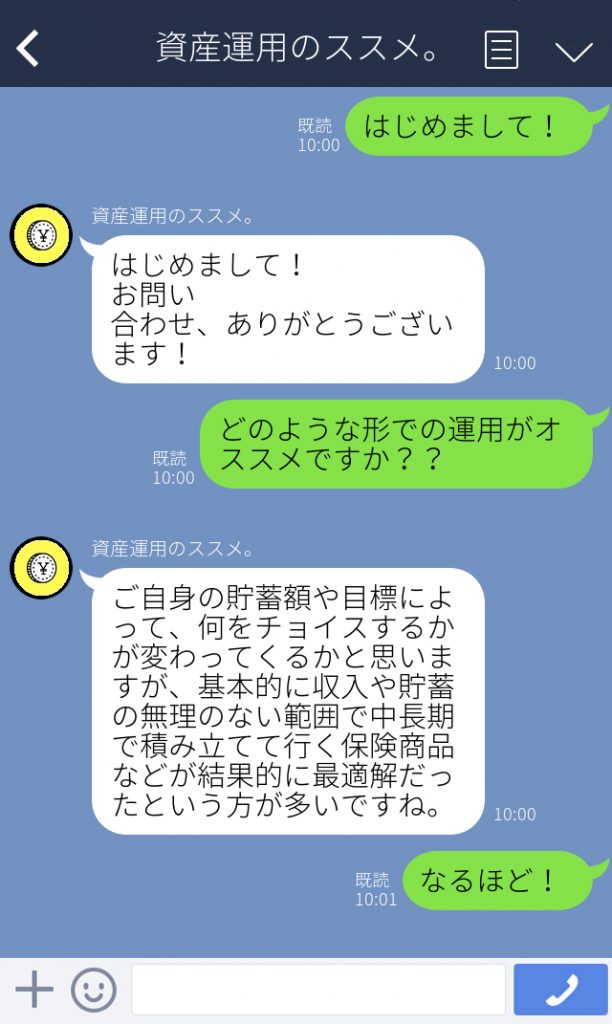Focus the message text field
The width and height of the screenshot is (612, 1024).
click(x=318, y=990)
